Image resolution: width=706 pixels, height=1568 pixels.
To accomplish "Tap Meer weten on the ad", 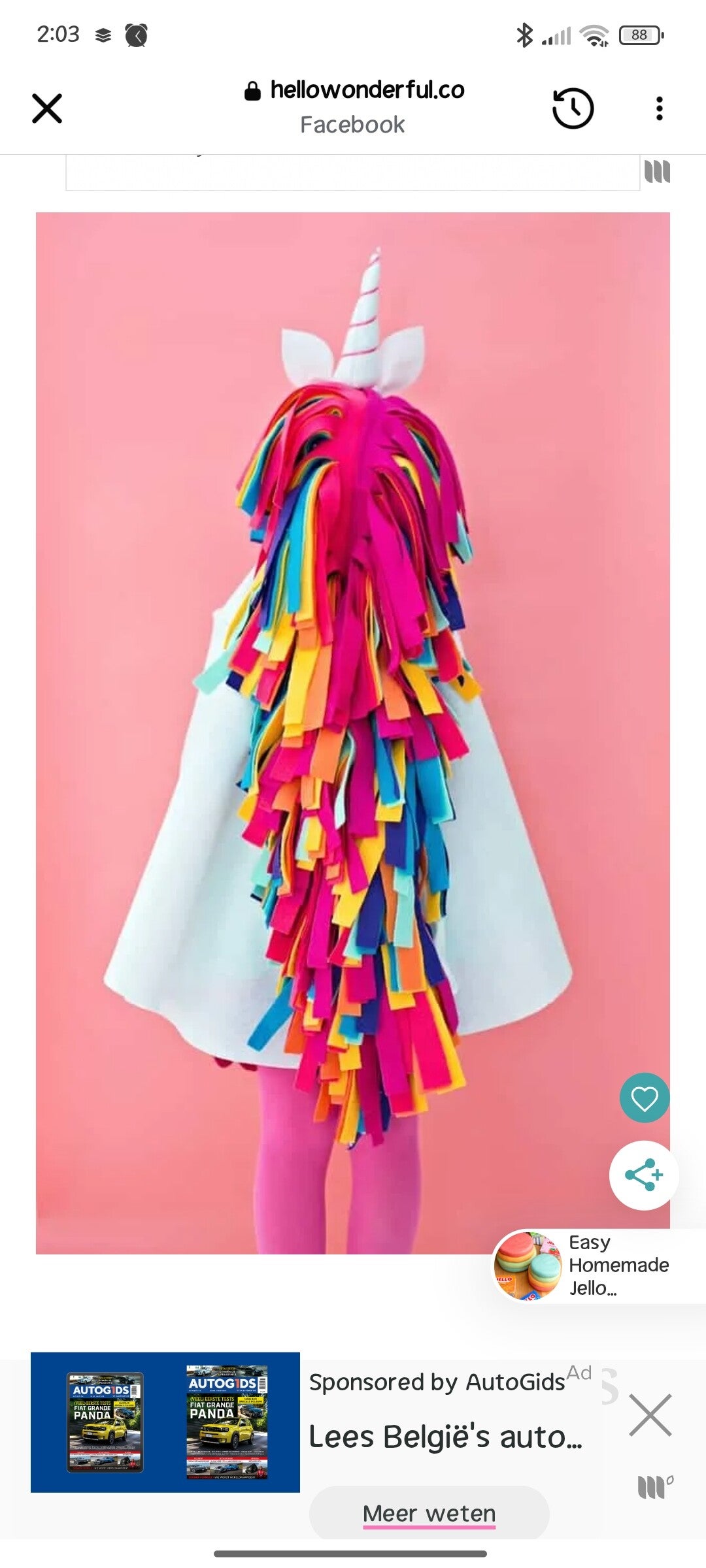I will (429, 1513).
